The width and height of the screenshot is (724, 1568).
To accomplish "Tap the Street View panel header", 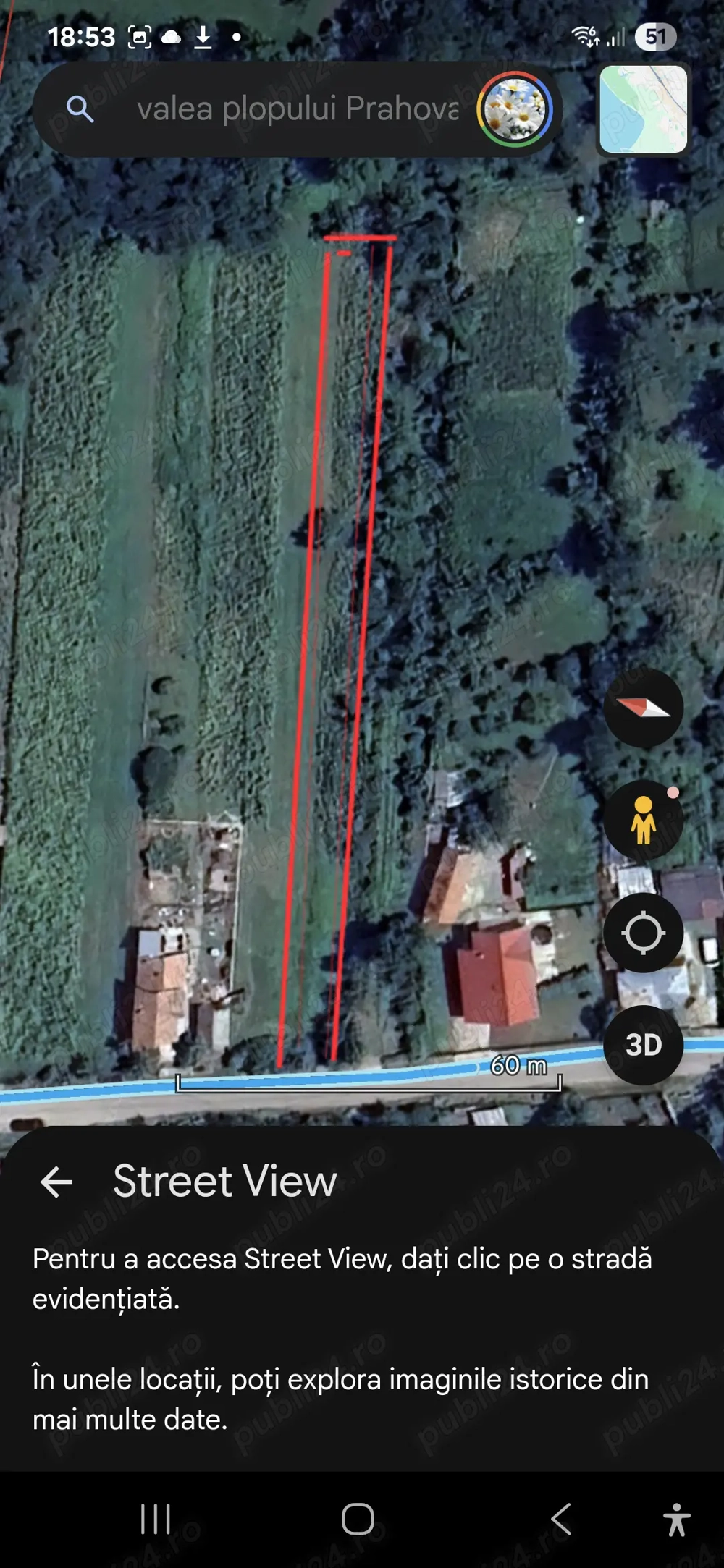I will (224, 1181).
